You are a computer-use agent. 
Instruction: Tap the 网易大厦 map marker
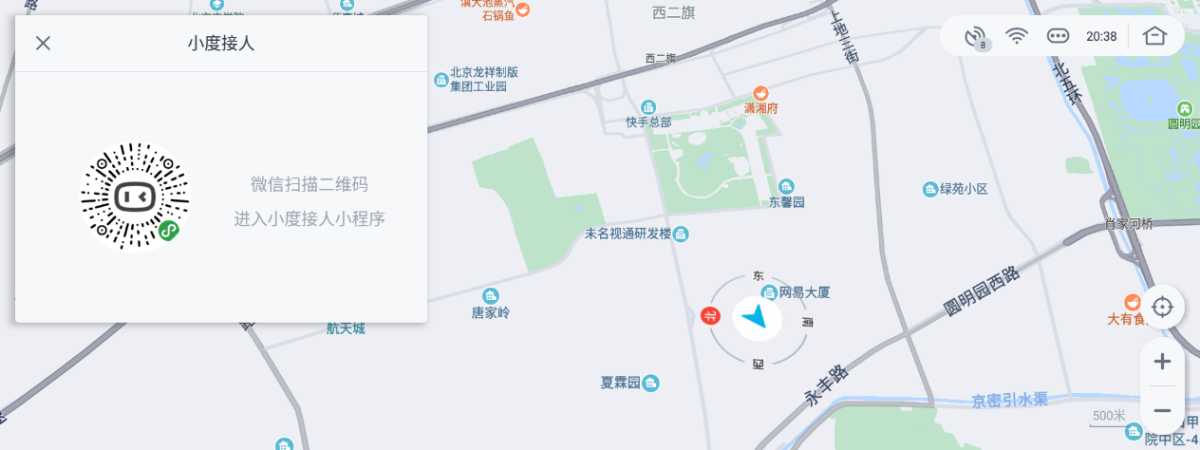pos(769,292)
